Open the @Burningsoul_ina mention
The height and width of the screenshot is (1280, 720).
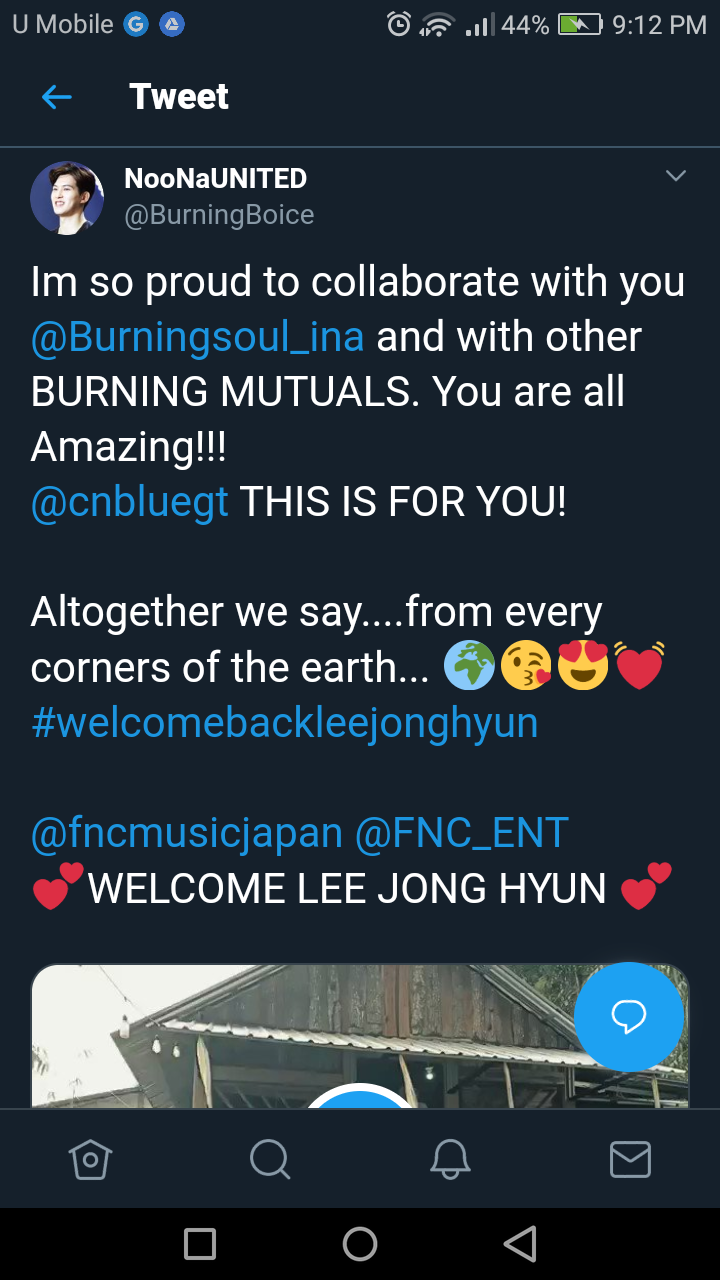point(197,337)
